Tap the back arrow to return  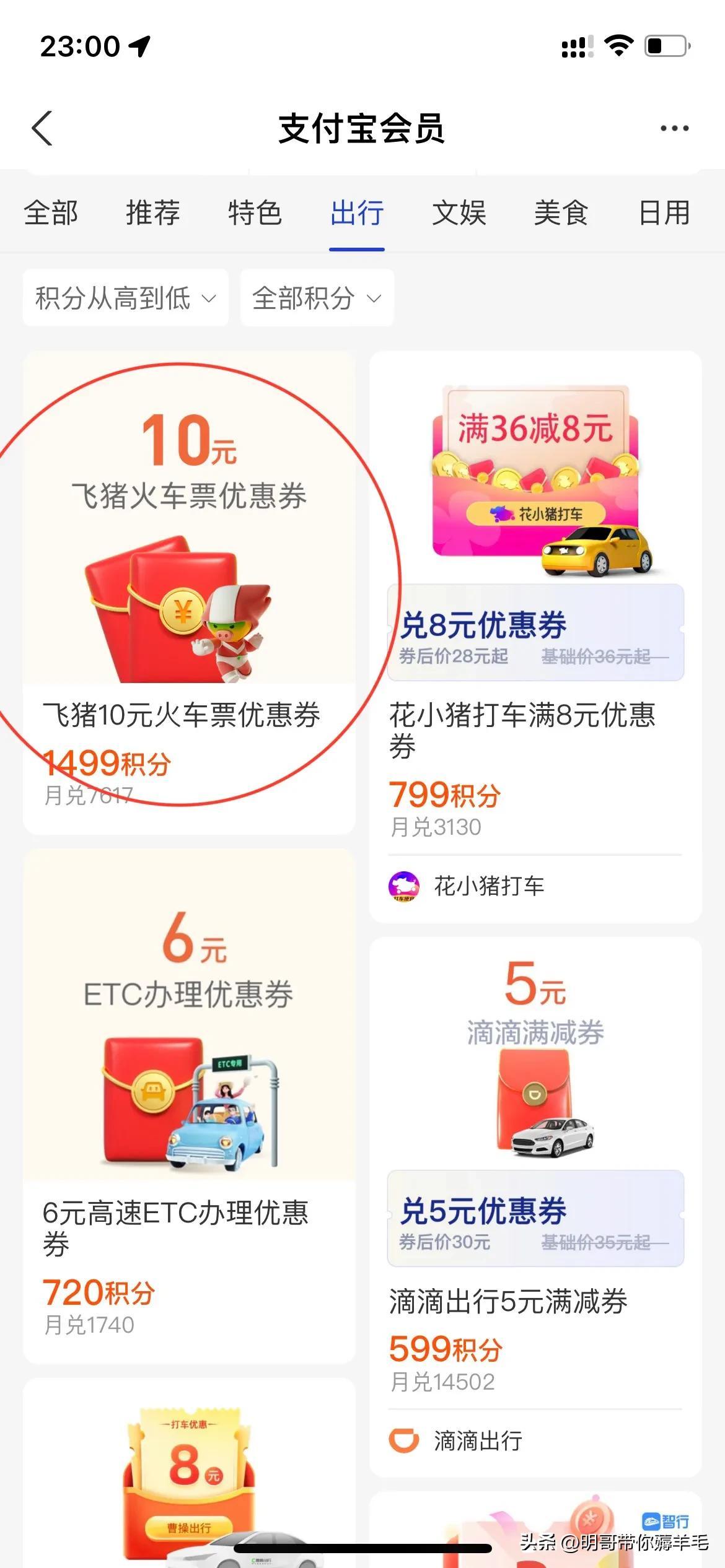42,128
